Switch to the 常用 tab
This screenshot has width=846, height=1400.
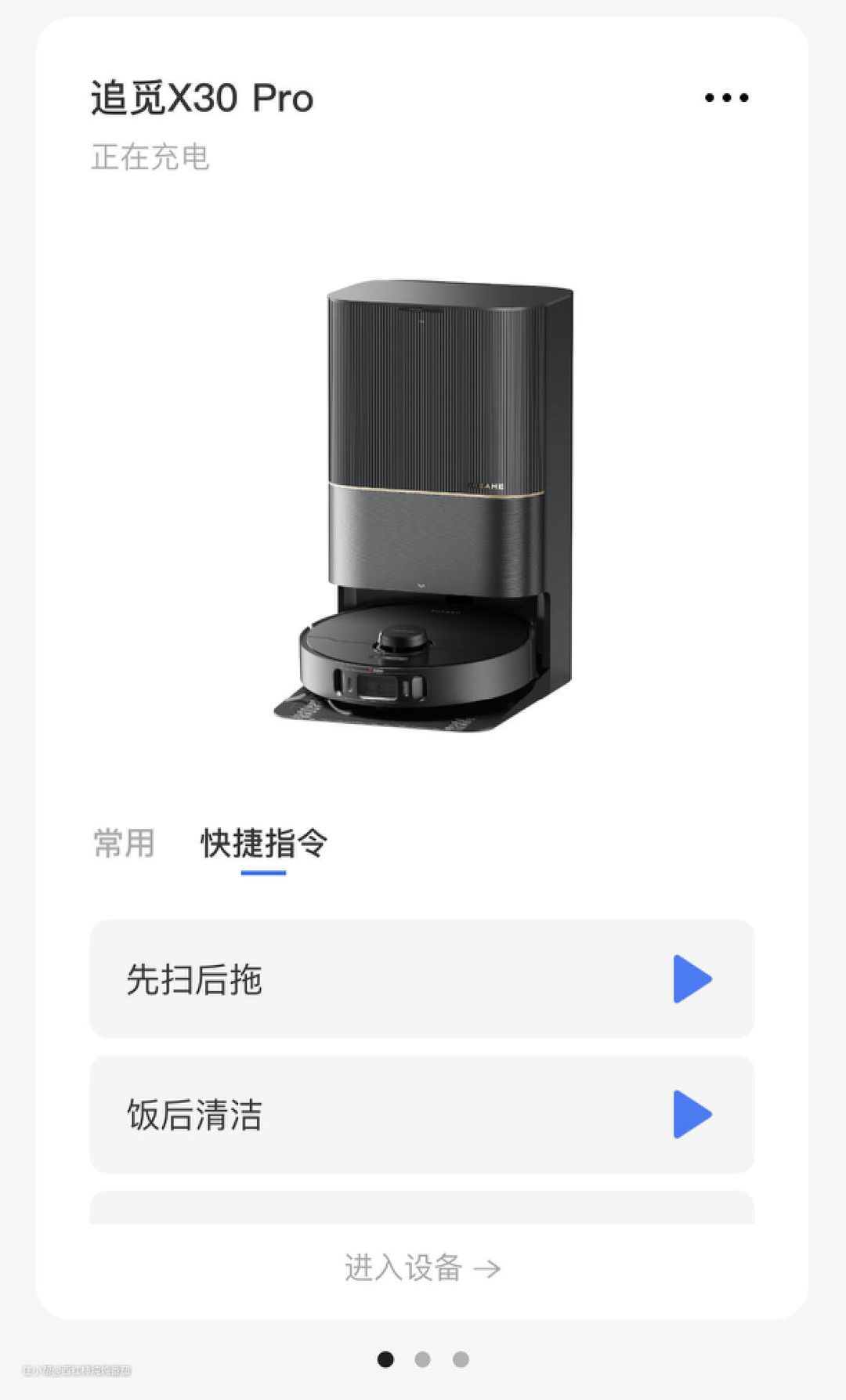(124, 844)
